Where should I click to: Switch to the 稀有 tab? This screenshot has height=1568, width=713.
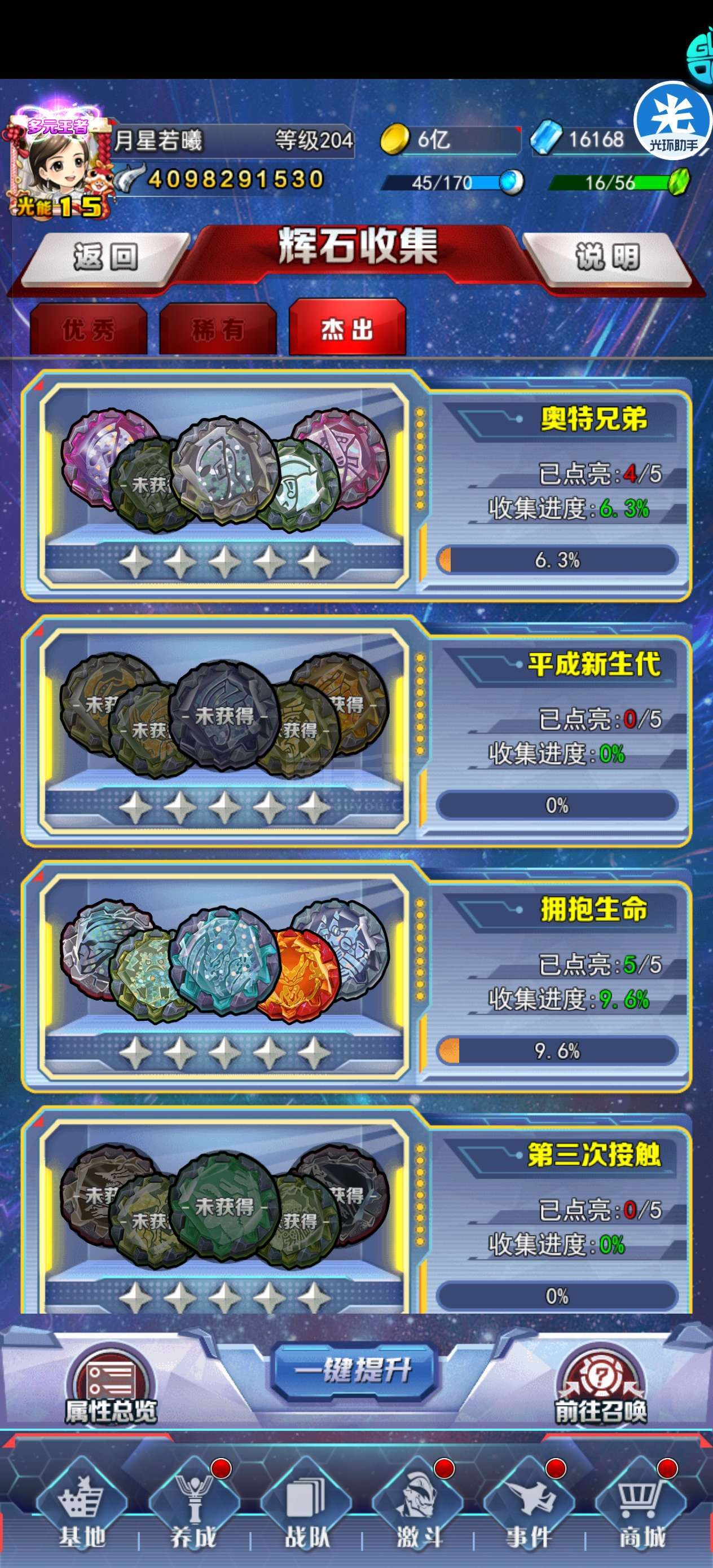[x=217, y=330]
